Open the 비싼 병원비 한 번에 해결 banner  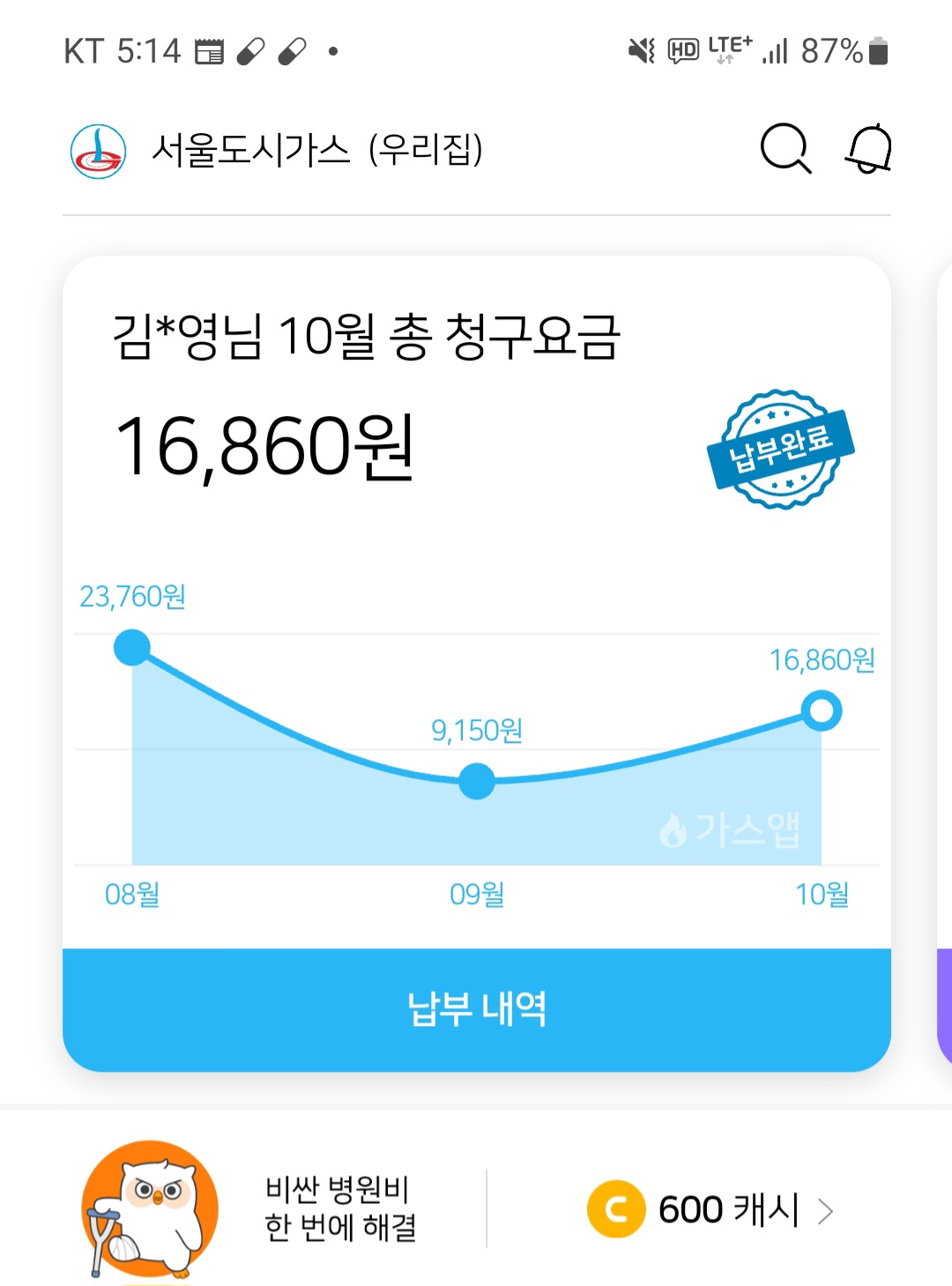[x=339, y=1208]
